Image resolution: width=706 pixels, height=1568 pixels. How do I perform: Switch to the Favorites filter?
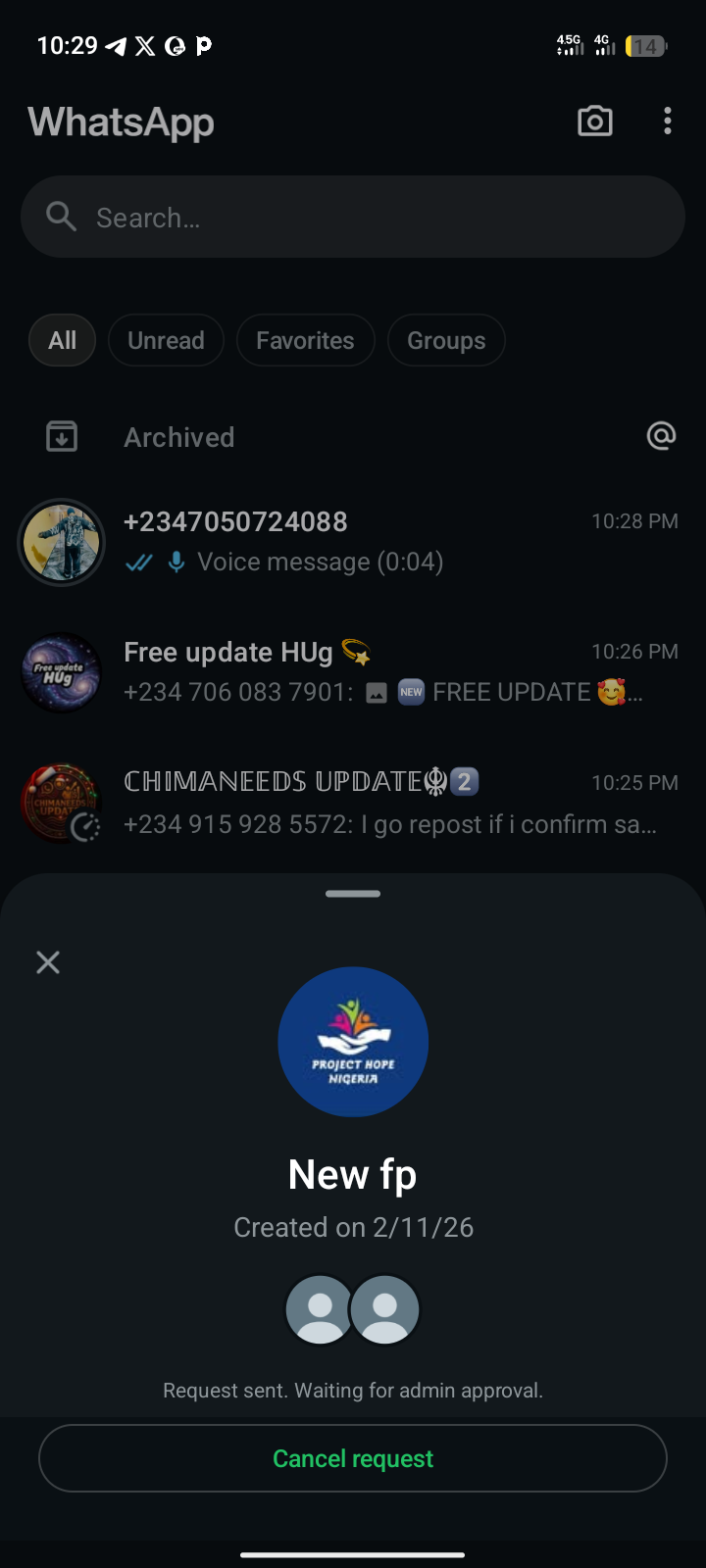[305, 340]
